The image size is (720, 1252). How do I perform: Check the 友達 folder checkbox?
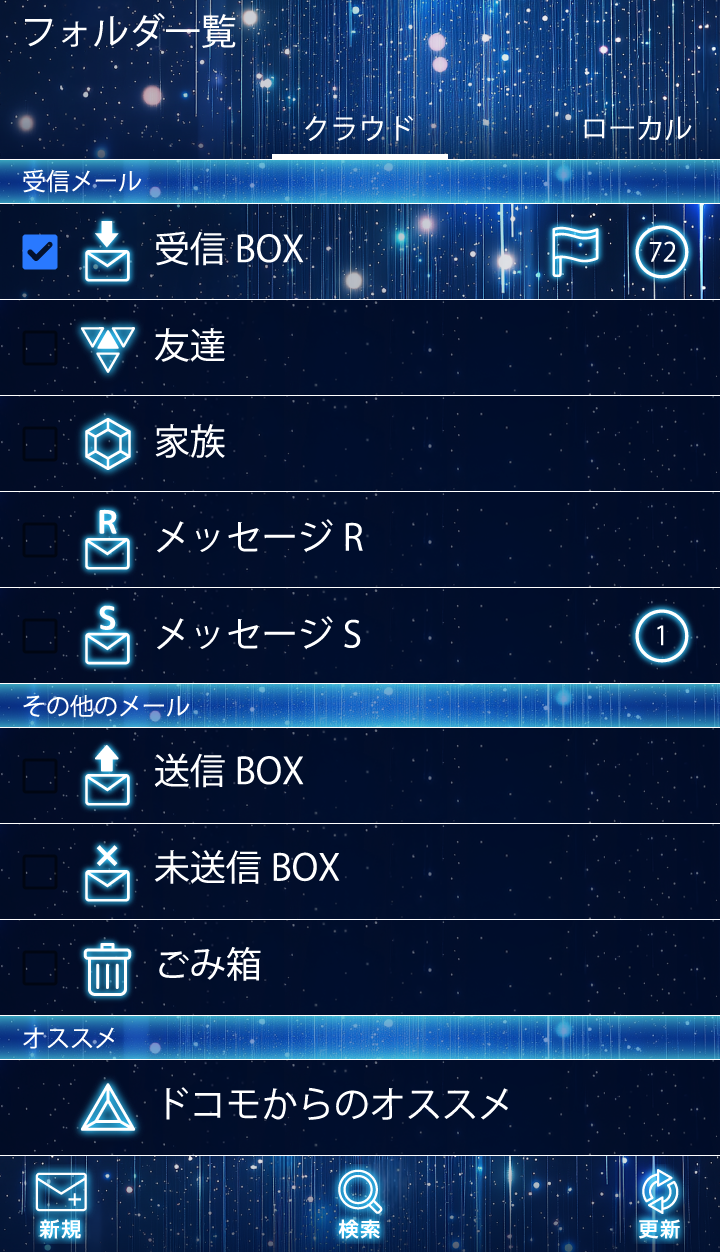click(x=40, y=347)
